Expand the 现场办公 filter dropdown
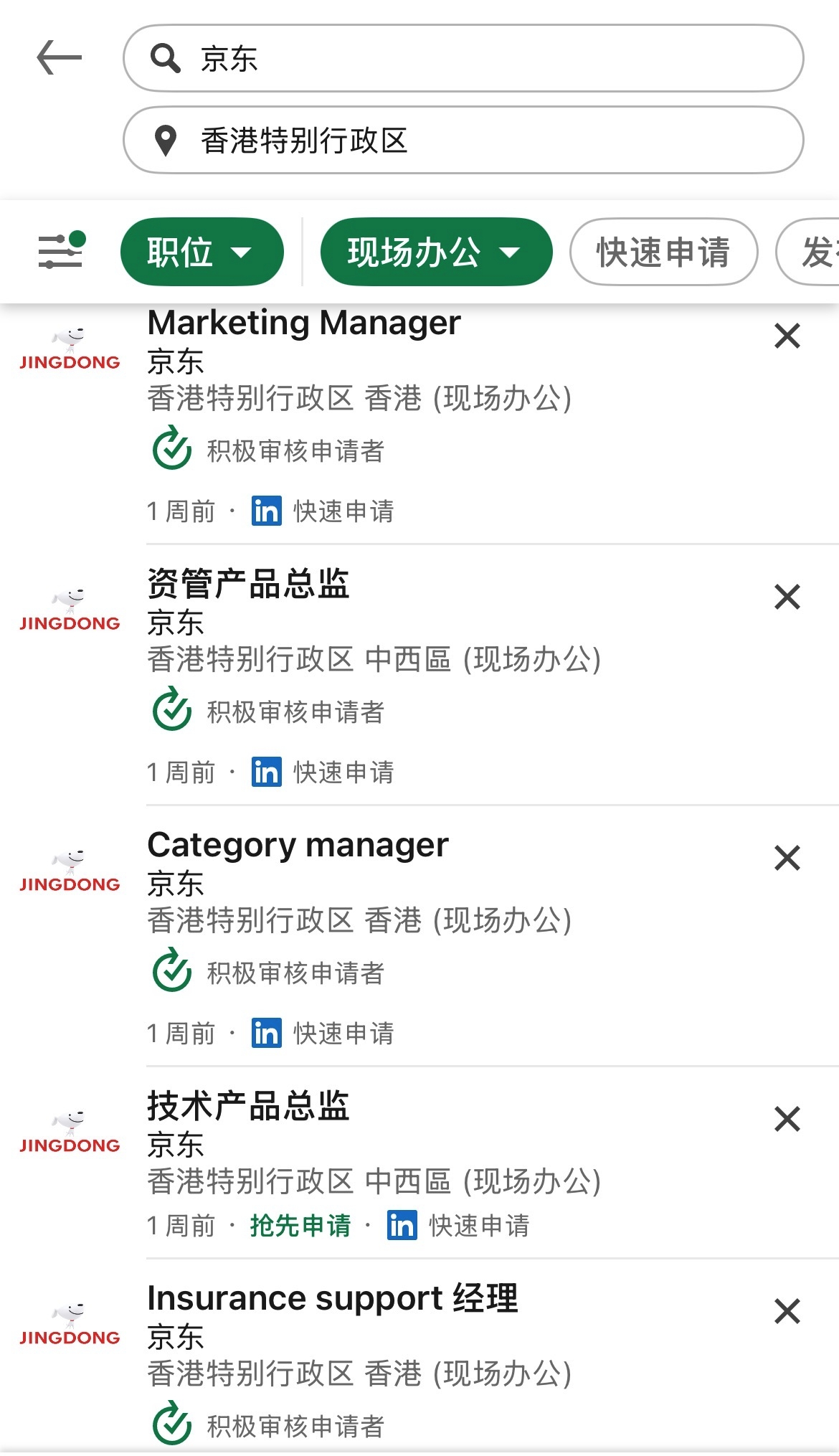The height and width of the screenshot is (1456, 839). pyautogui.click(x=435, y=252)
